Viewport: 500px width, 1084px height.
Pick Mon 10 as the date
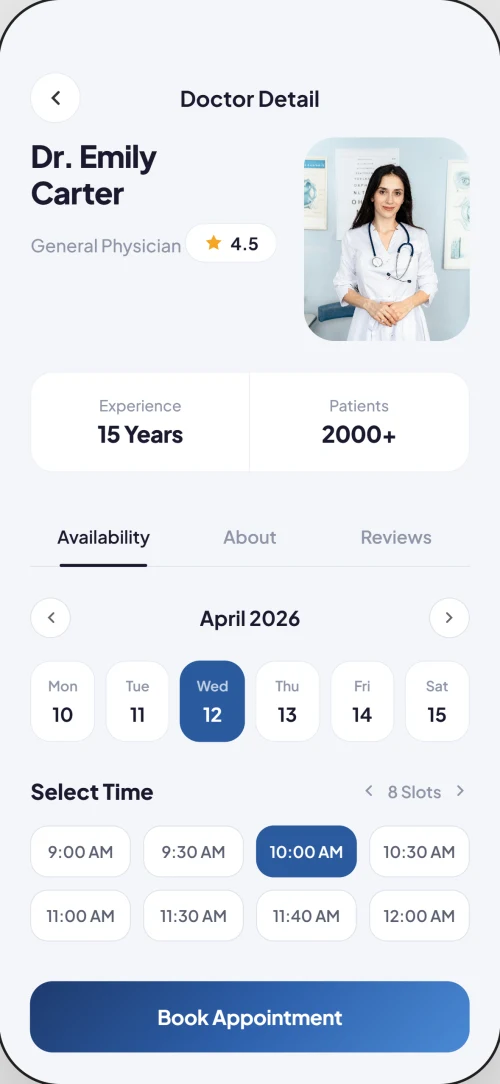62,701
